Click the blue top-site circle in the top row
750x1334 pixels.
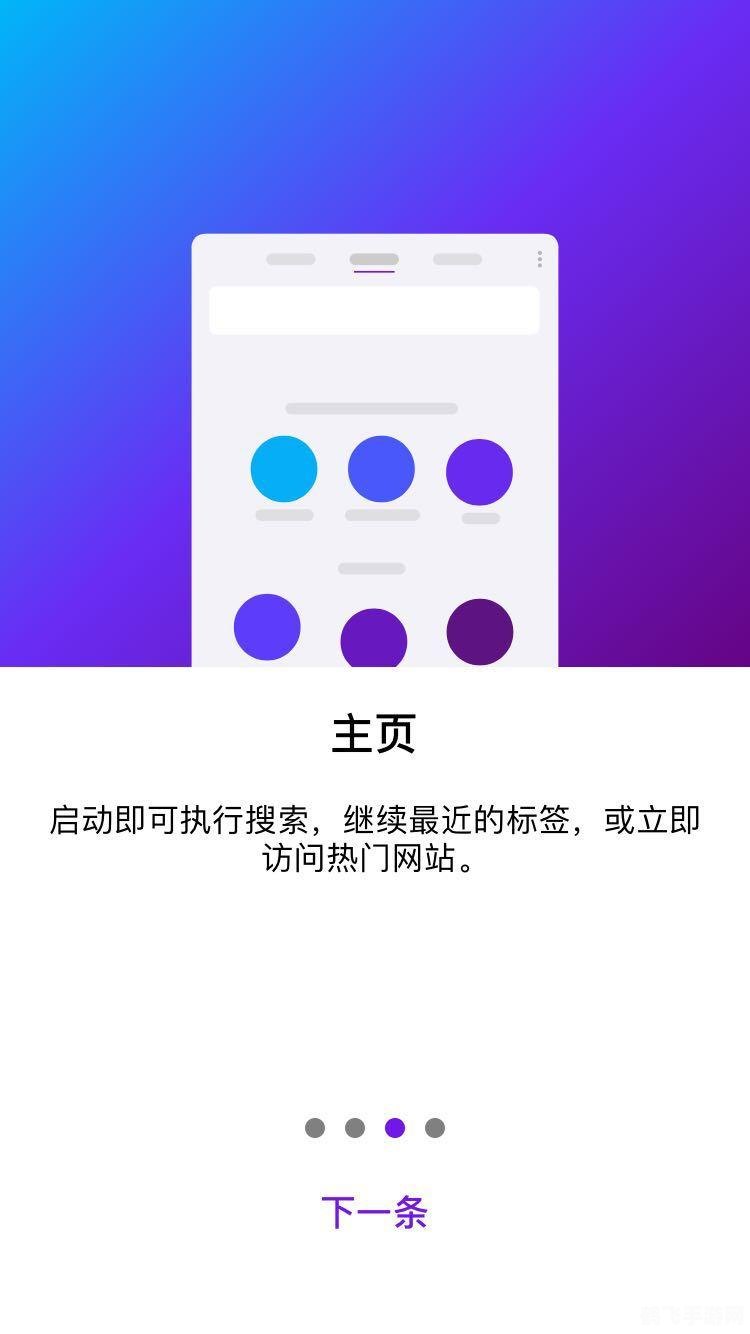381,467
